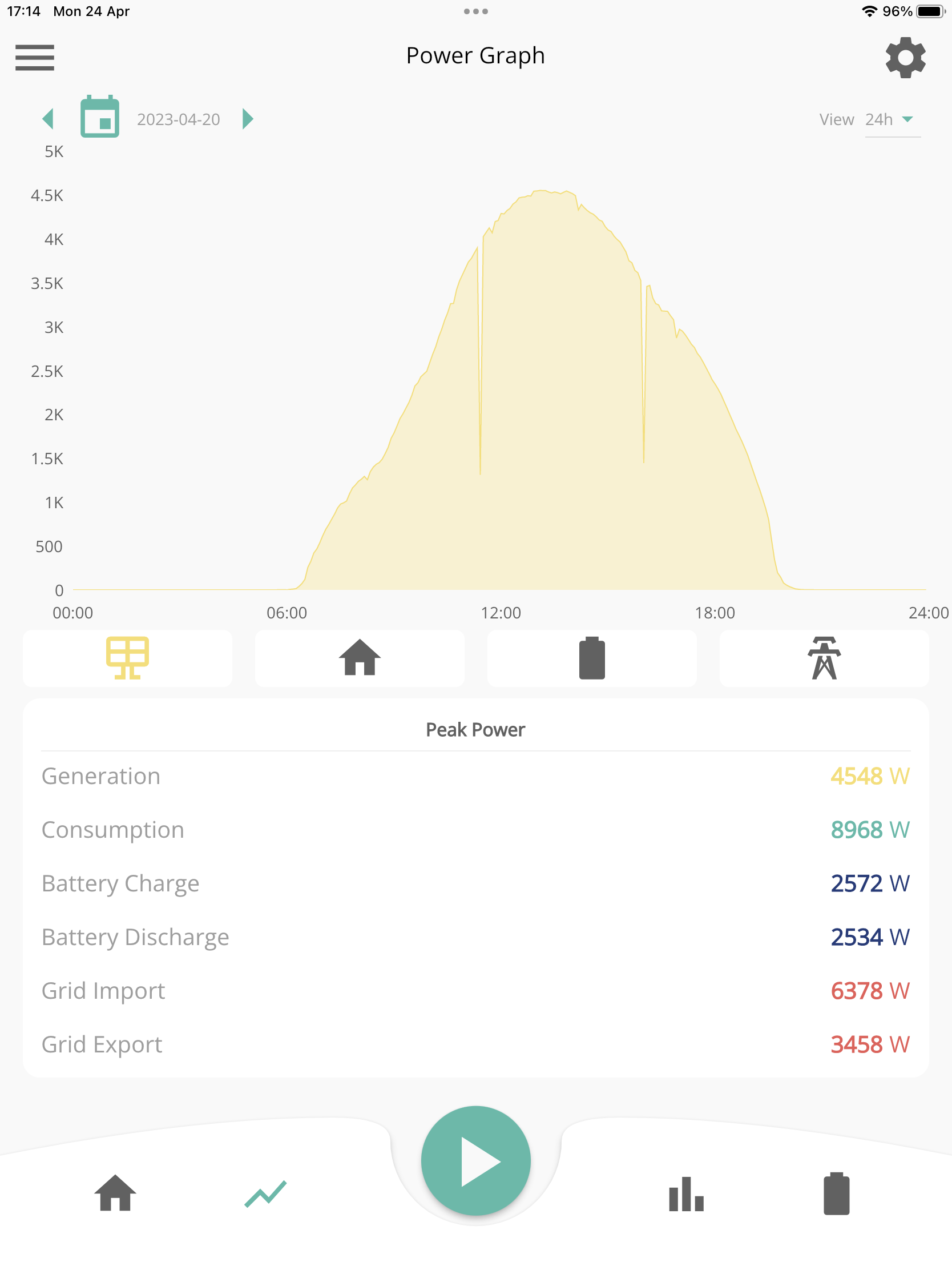This screenshot has width=952, height=1270.
Task: Select the line graph tab
Action: point(266,1193)
